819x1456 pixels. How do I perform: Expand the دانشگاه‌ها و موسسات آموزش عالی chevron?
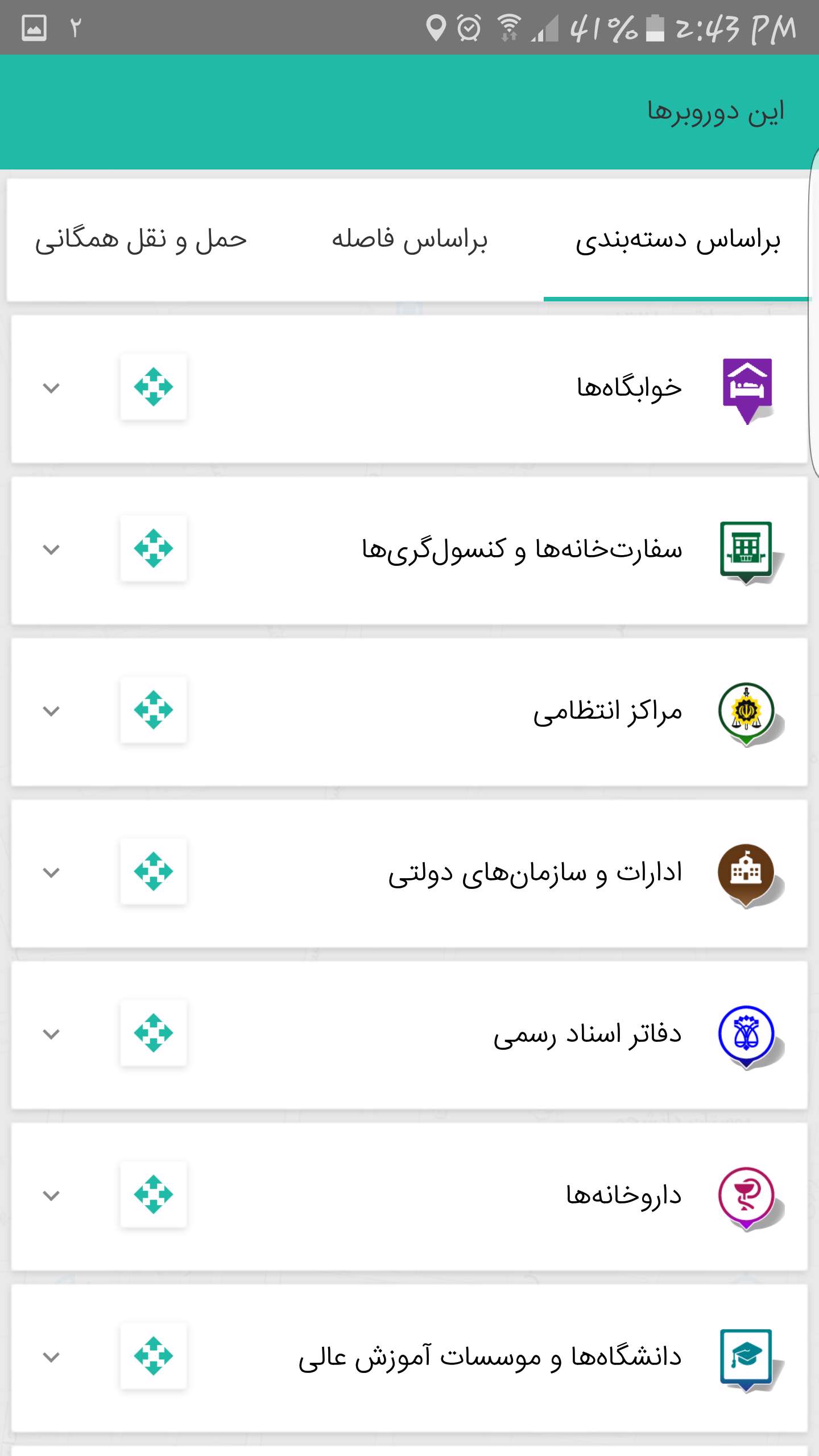pyautogui.click(x=51, y=1357)
